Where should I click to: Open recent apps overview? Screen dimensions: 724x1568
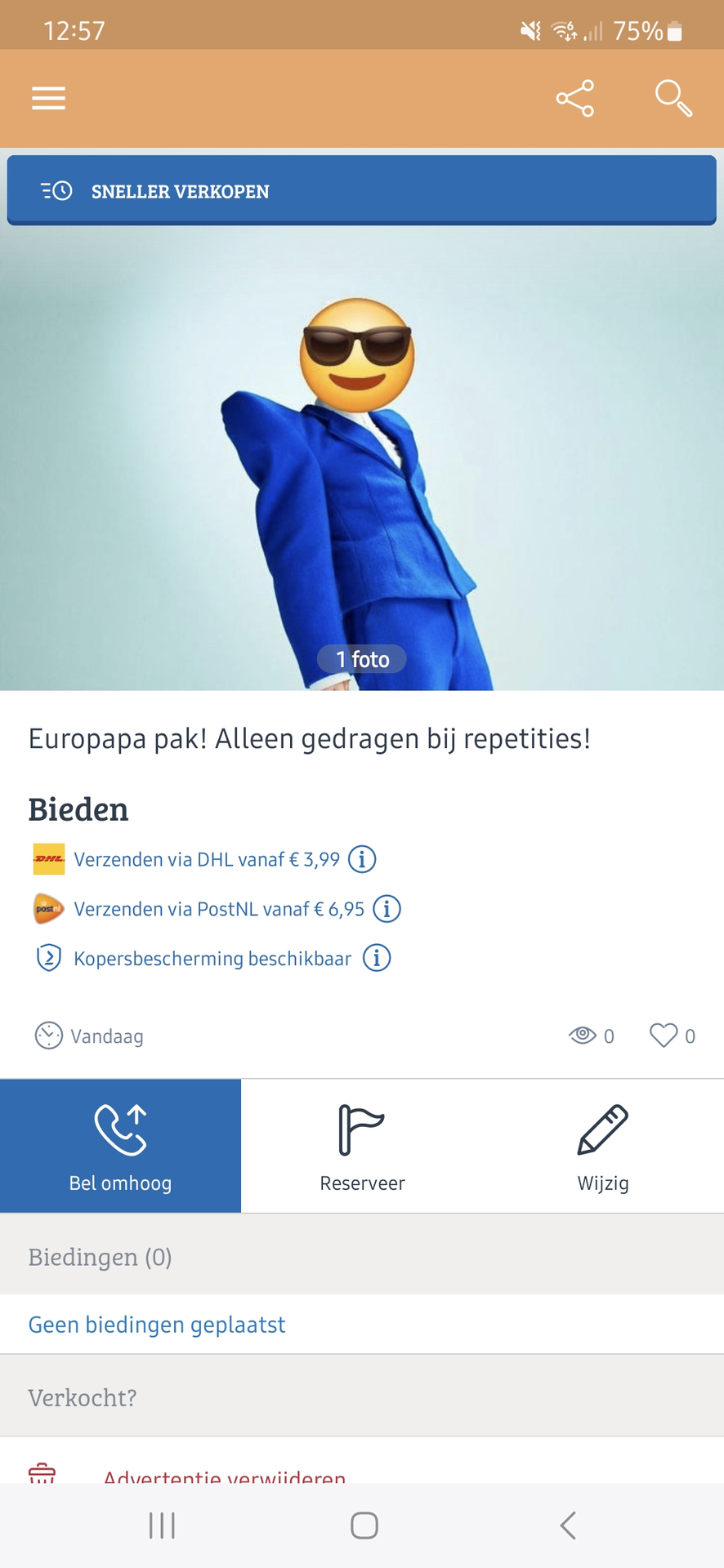pos(162,1526)
